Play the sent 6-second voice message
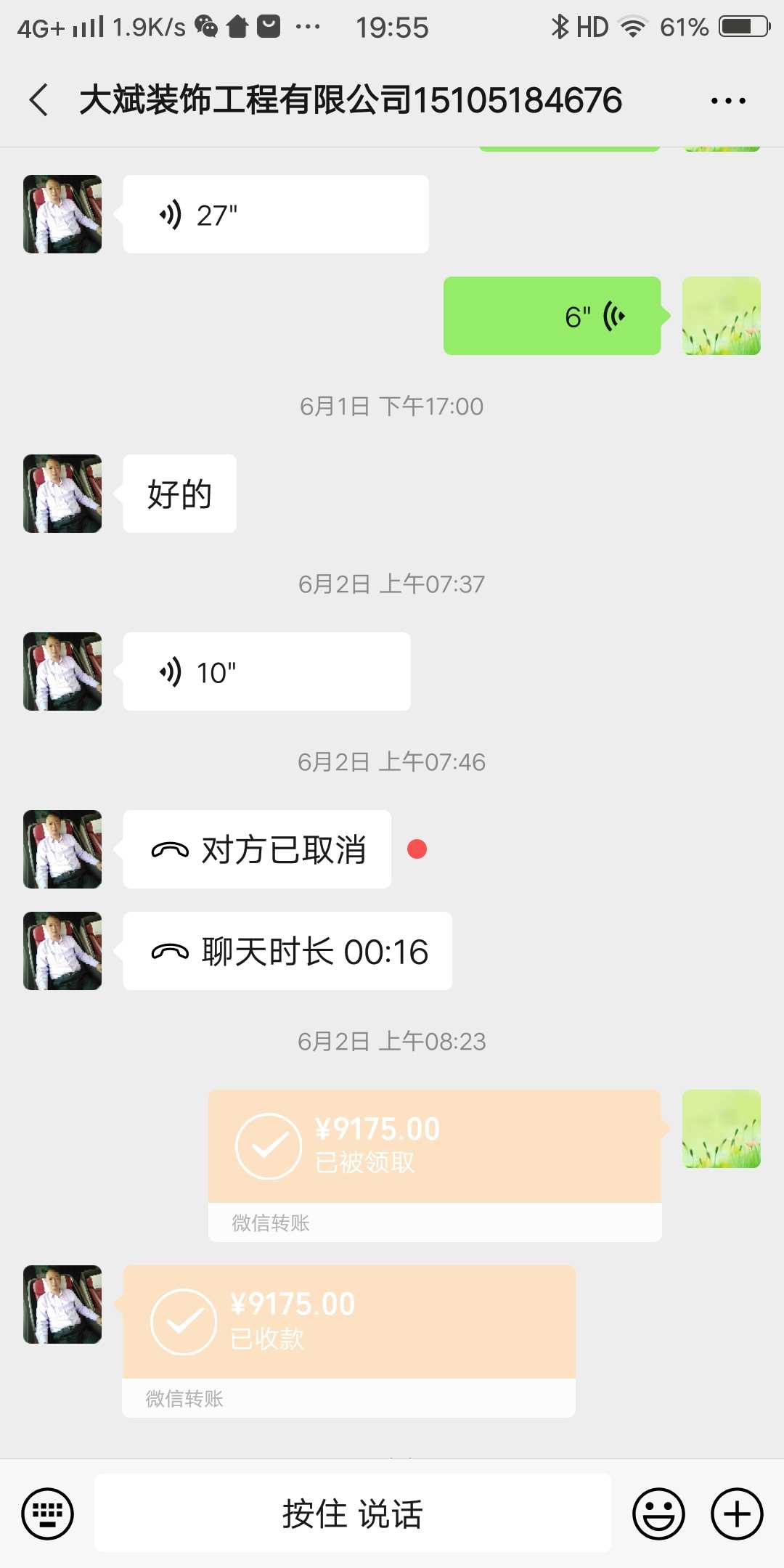This screenshot has width=784, height=1568. click(x=552, y=317)
